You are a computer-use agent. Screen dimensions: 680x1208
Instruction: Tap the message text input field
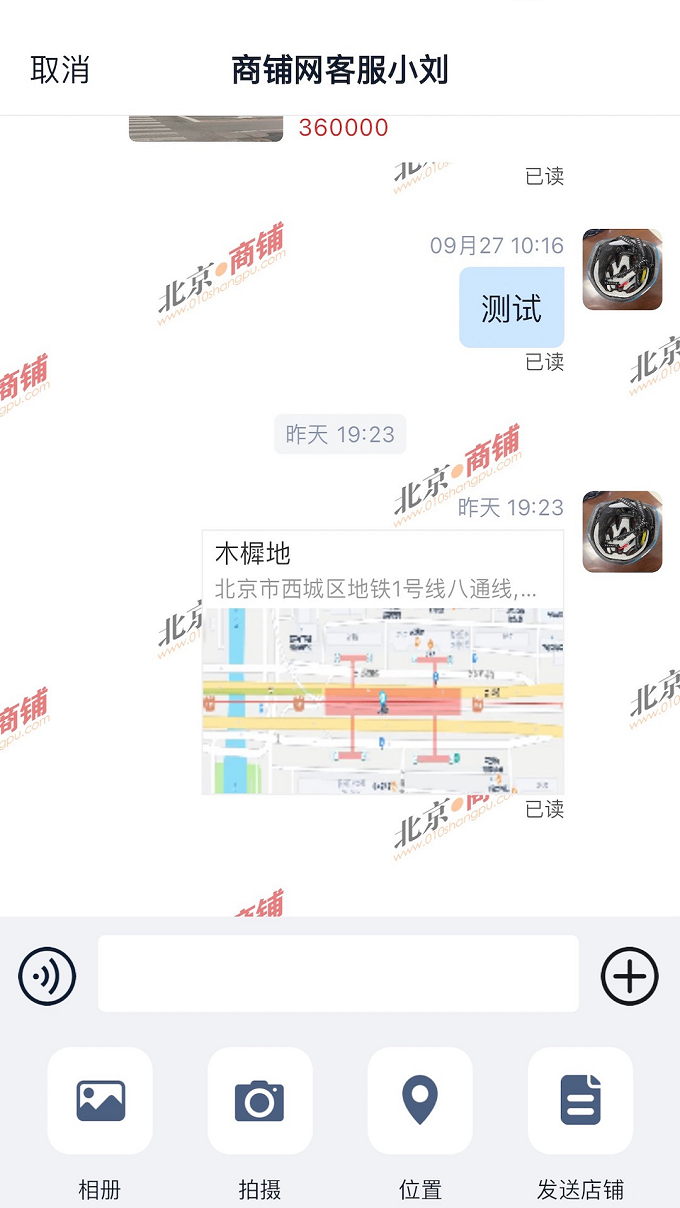click(x=338, y=974)
